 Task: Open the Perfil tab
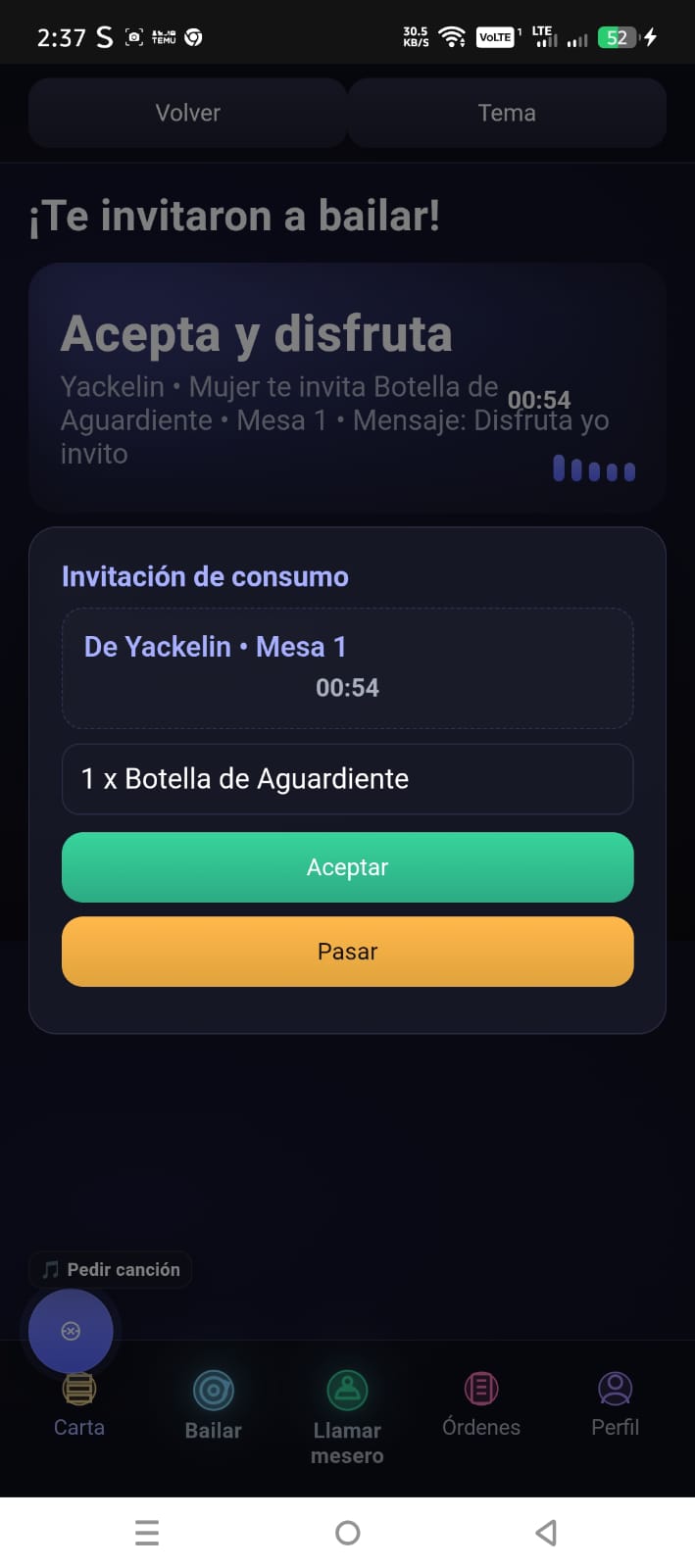pyautogui.click(x=615, y=1405)
